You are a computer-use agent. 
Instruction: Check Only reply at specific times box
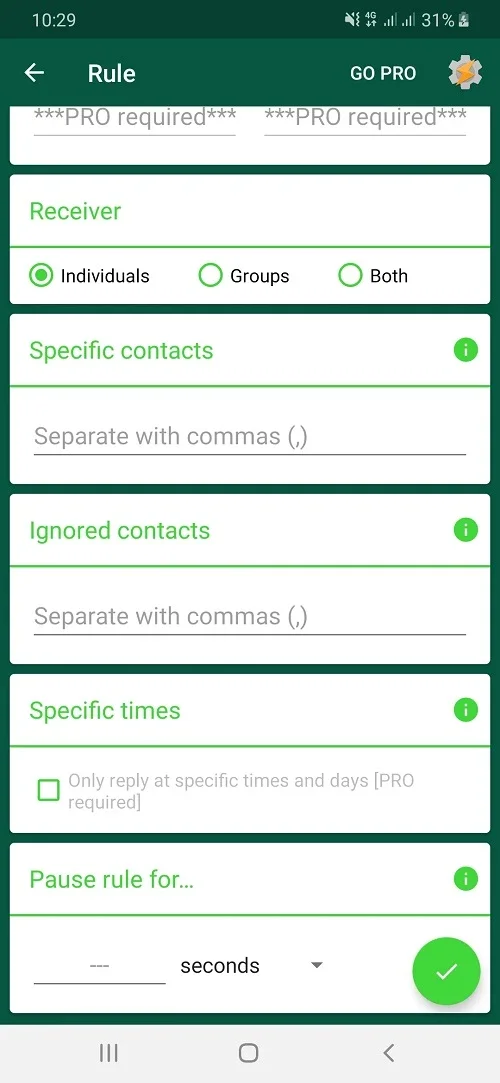48,790
